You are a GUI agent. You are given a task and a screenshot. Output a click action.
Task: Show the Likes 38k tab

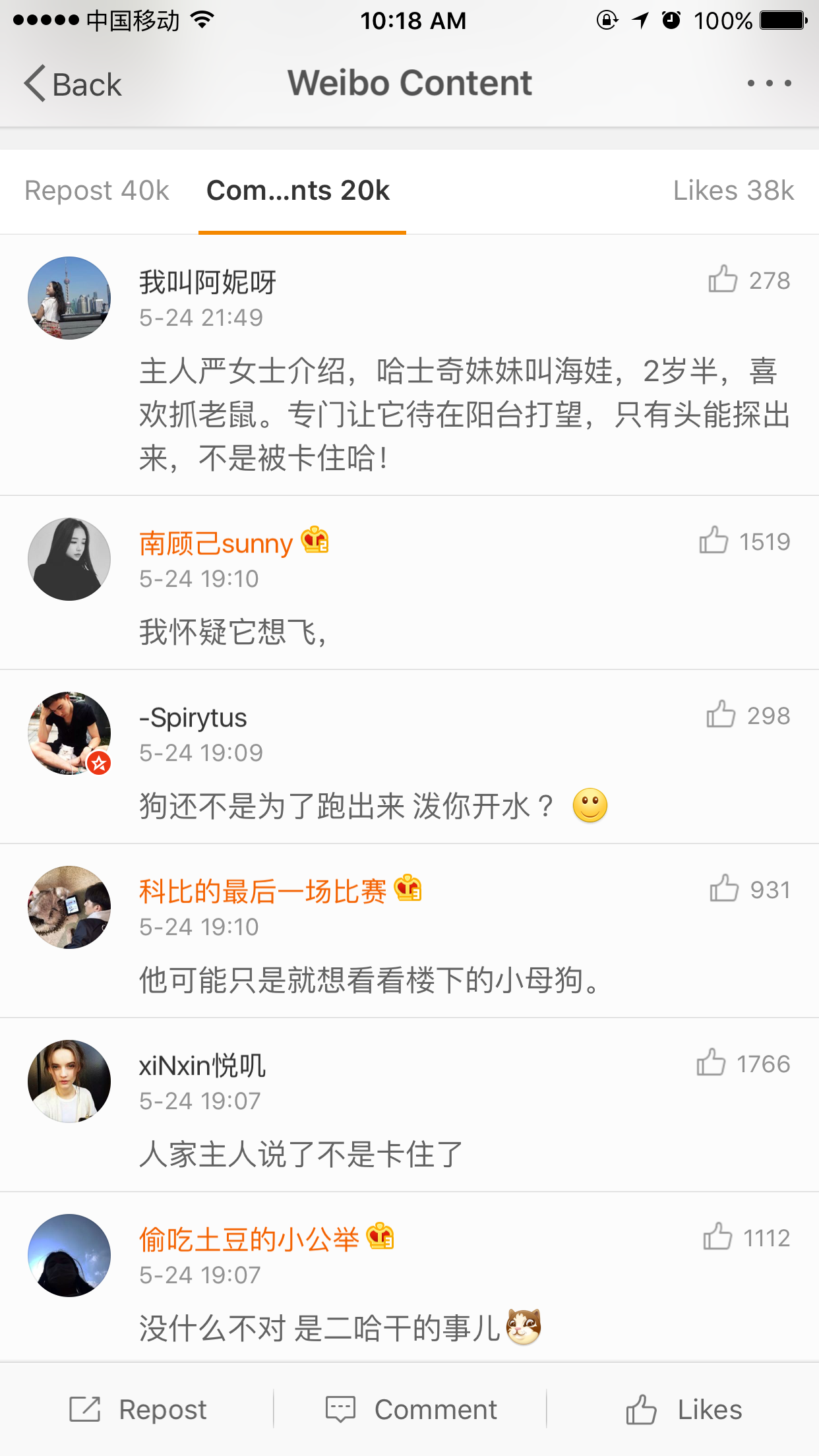tap(733, 191)
